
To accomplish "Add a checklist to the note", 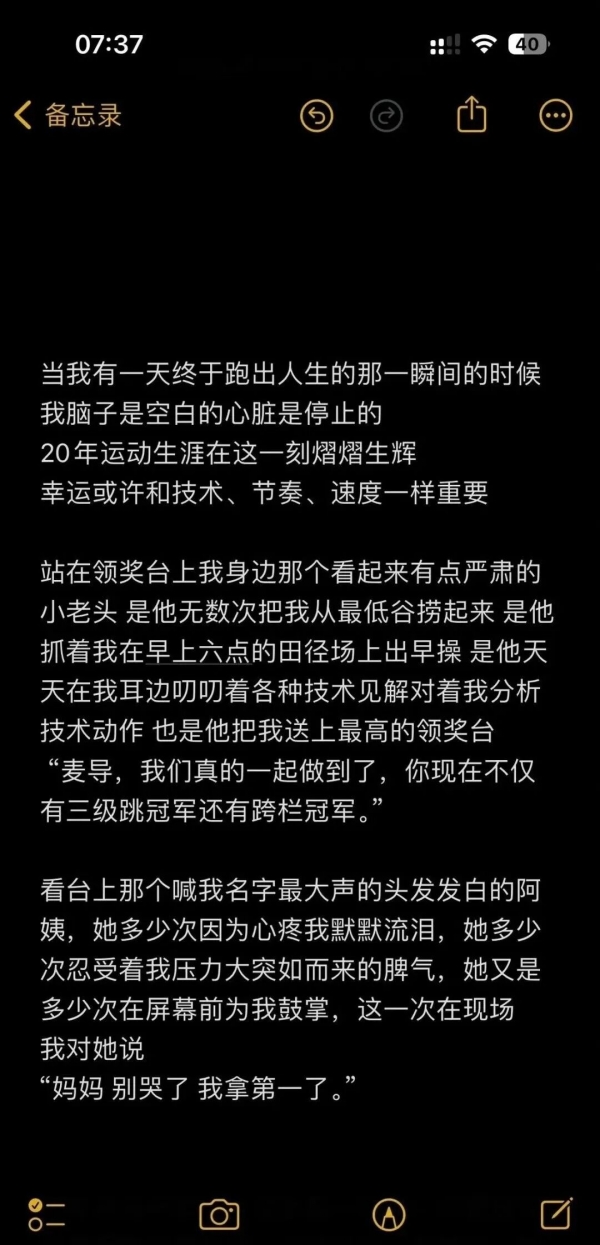I will [47, 1214].
